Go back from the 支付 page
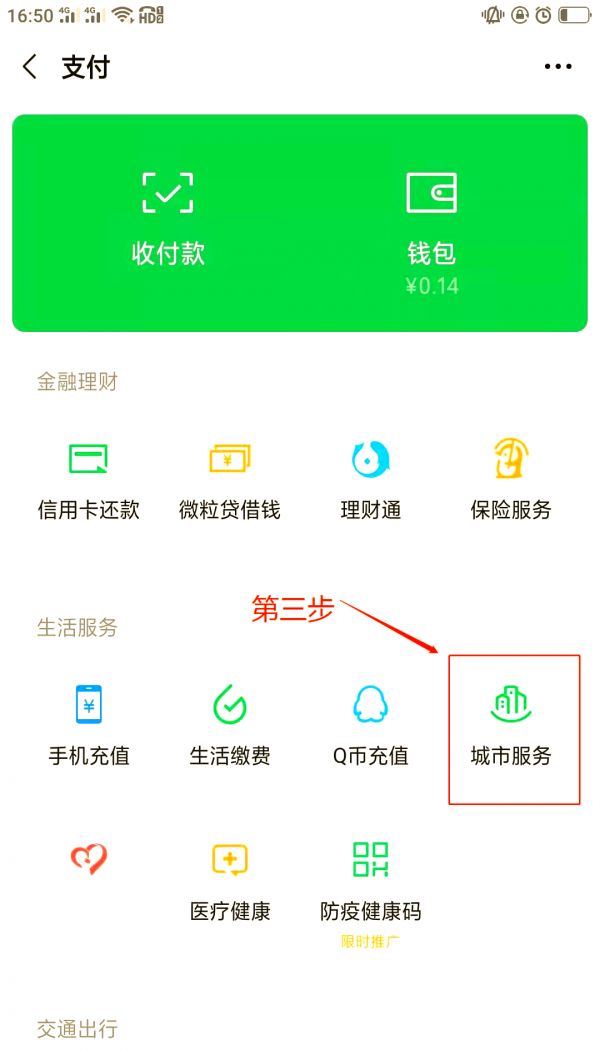The height and width of the screenshot is (1051, 600). tap(30, 67)
